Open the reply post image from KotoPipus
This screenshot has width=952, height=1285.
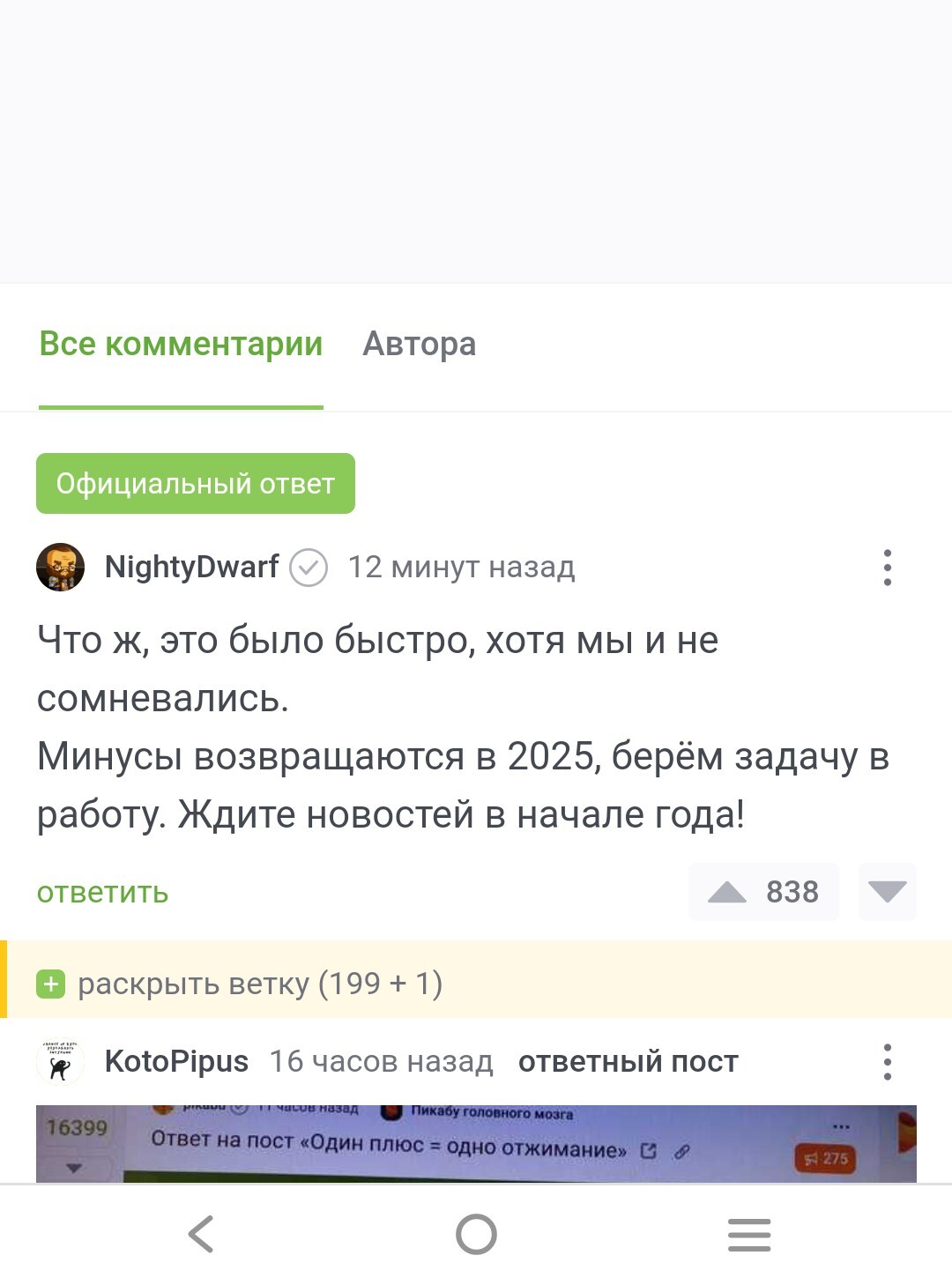point(476,1143)
